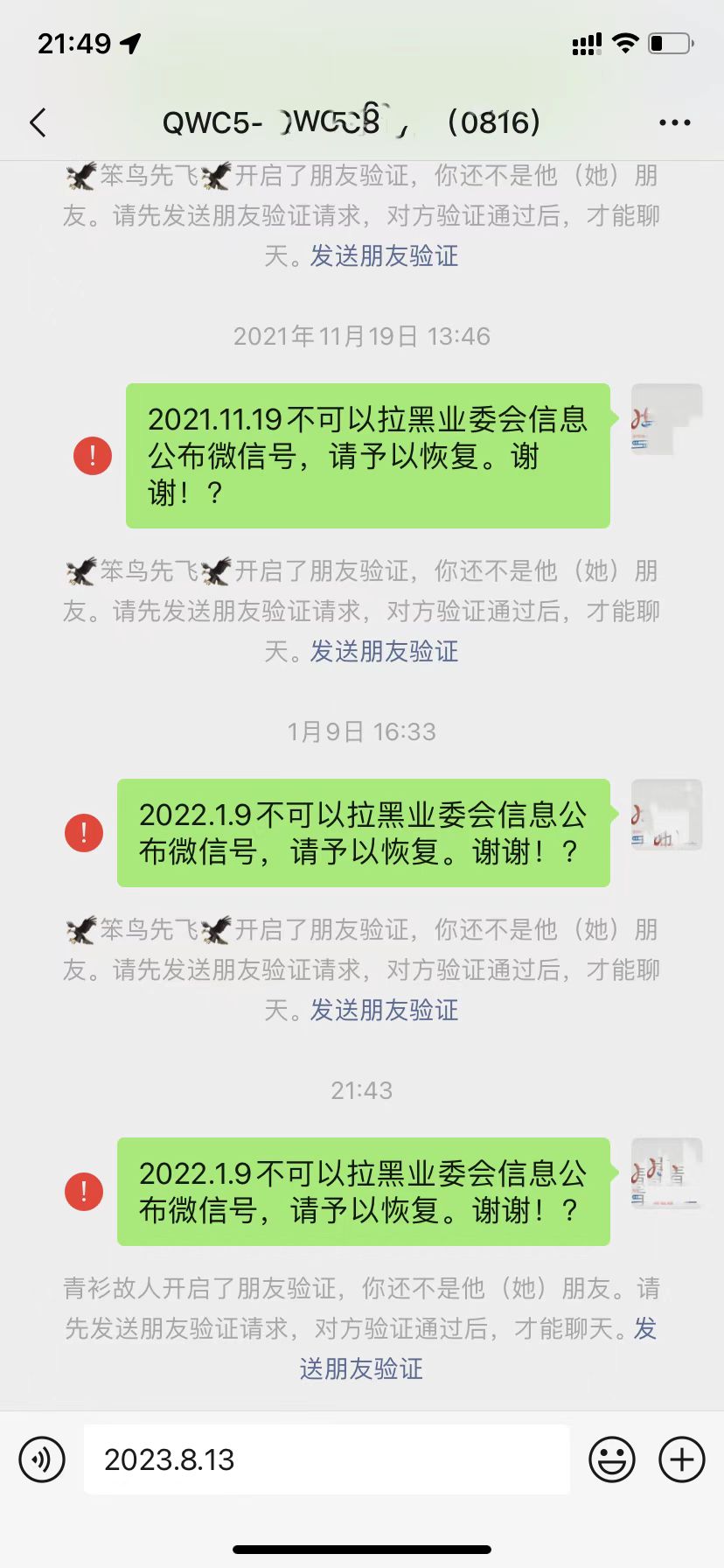This screenshot has width=724, height=1568.
Task: Tap the back arrow to leave the chat
Action: pyautogui.click(x=38, y=122)
